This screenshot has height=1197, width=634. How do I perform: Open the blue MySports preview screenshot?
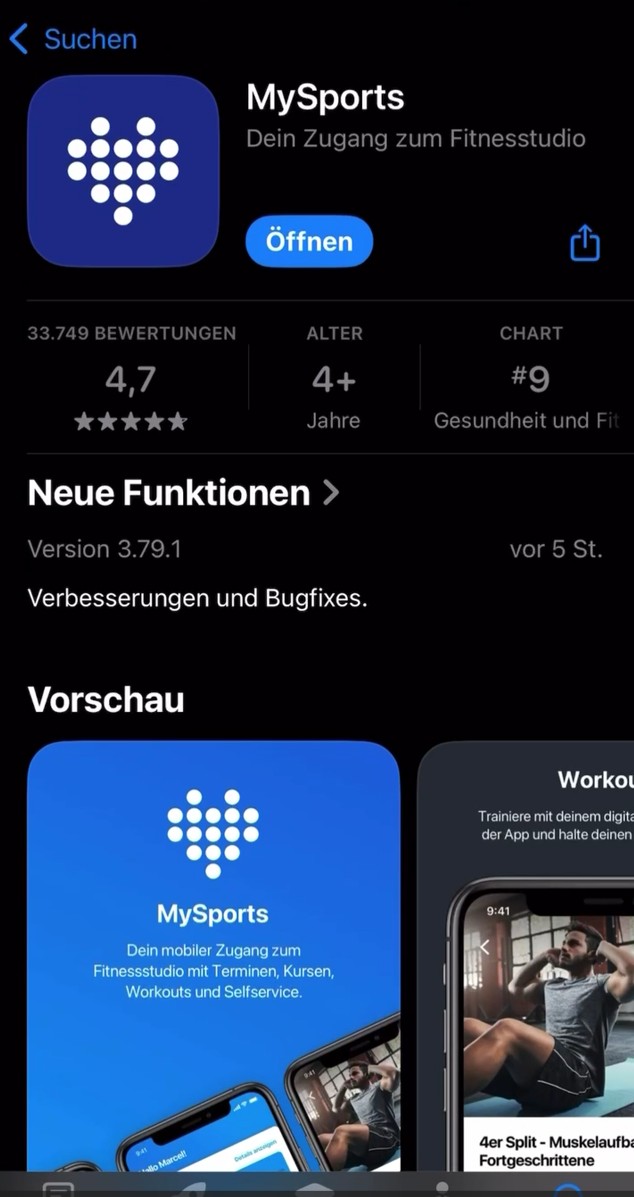(213, 955)
